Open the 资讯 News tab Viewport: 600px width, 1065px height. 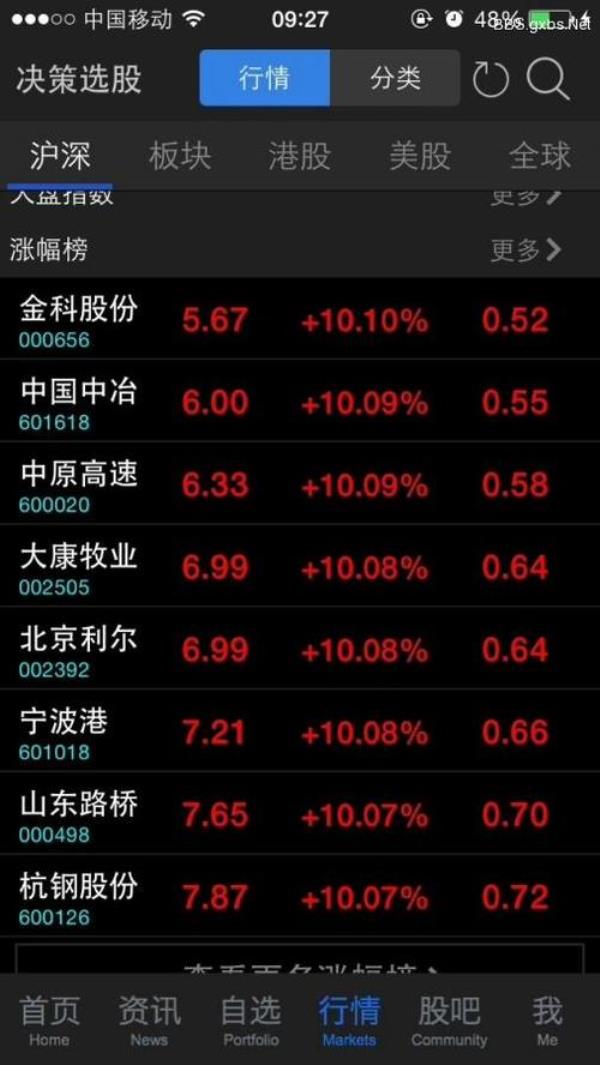pos(149,1020)
